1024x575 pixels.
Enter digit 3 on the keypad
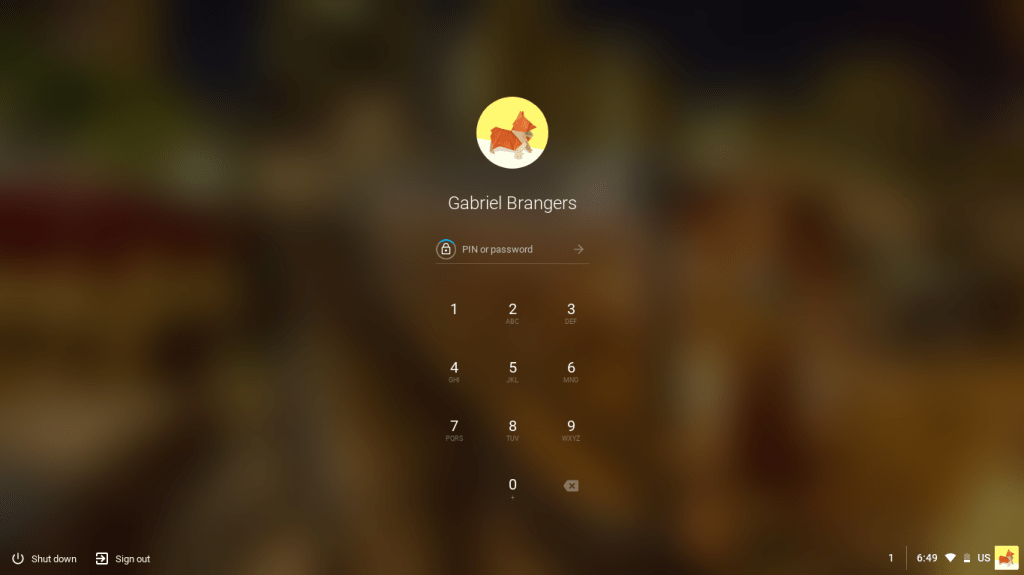click(571, 312)
